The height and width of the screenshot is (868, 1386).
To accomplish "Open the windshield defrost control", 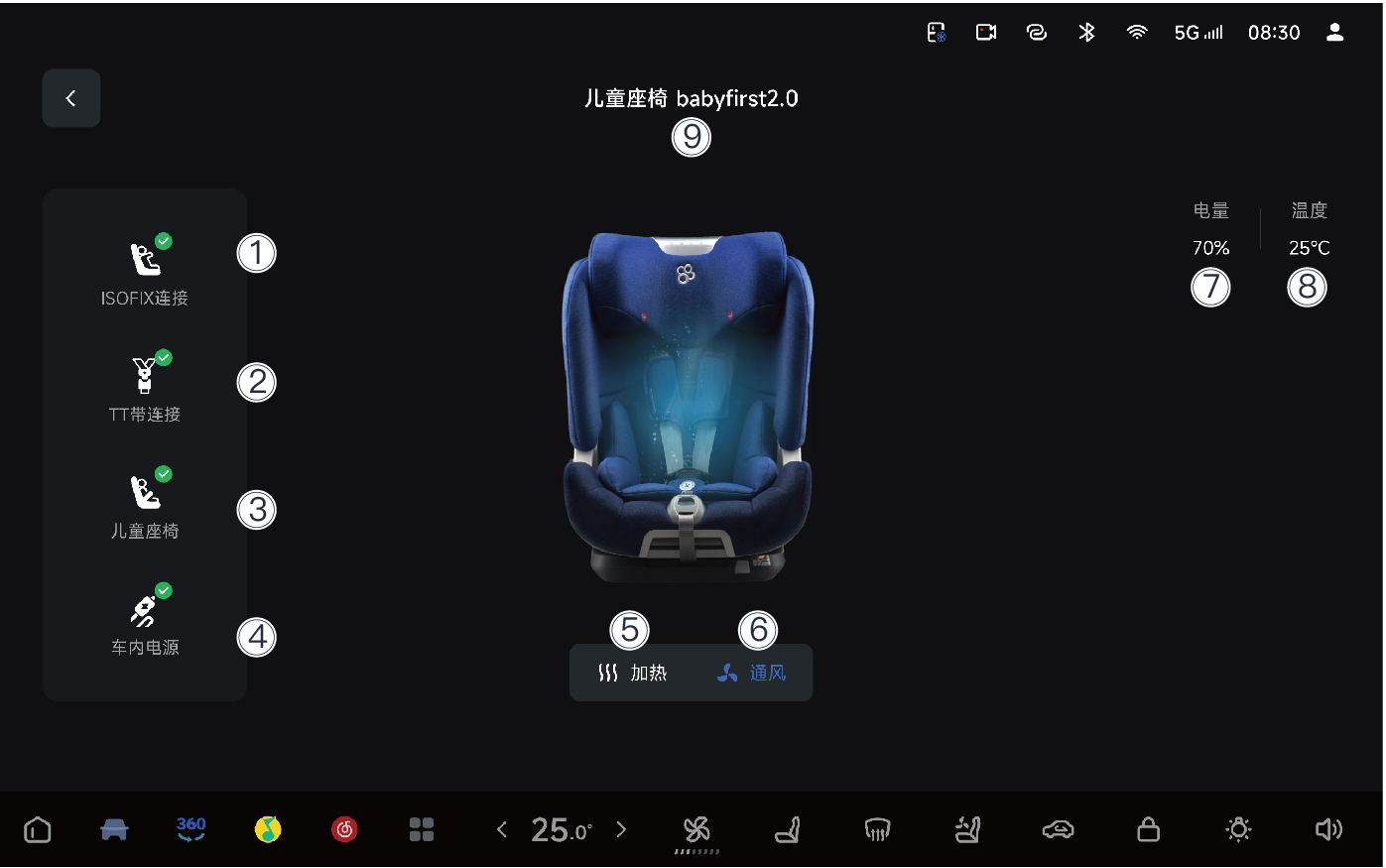I will (877, 829).
